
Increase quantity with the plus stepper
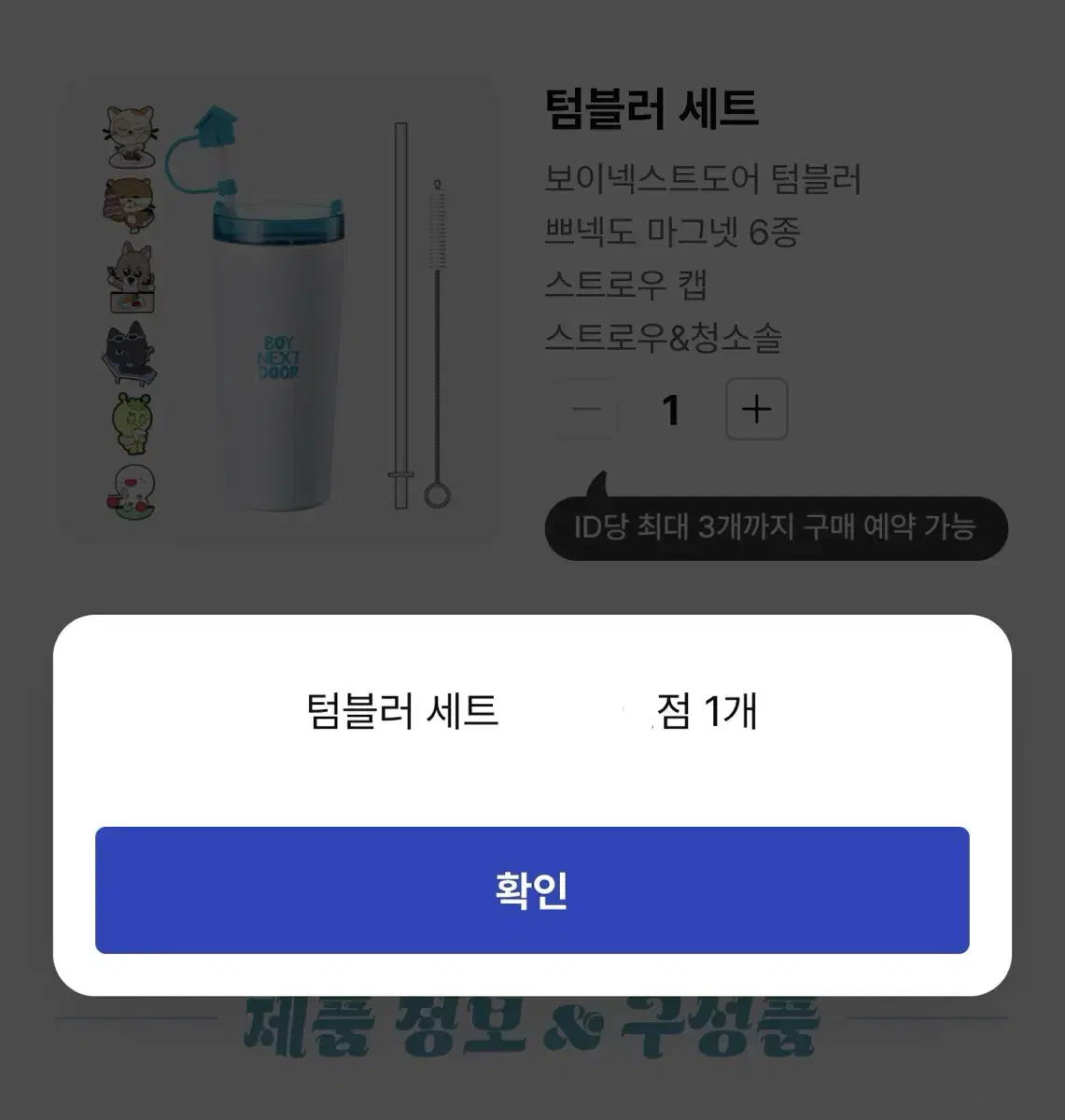pos(757,409)
